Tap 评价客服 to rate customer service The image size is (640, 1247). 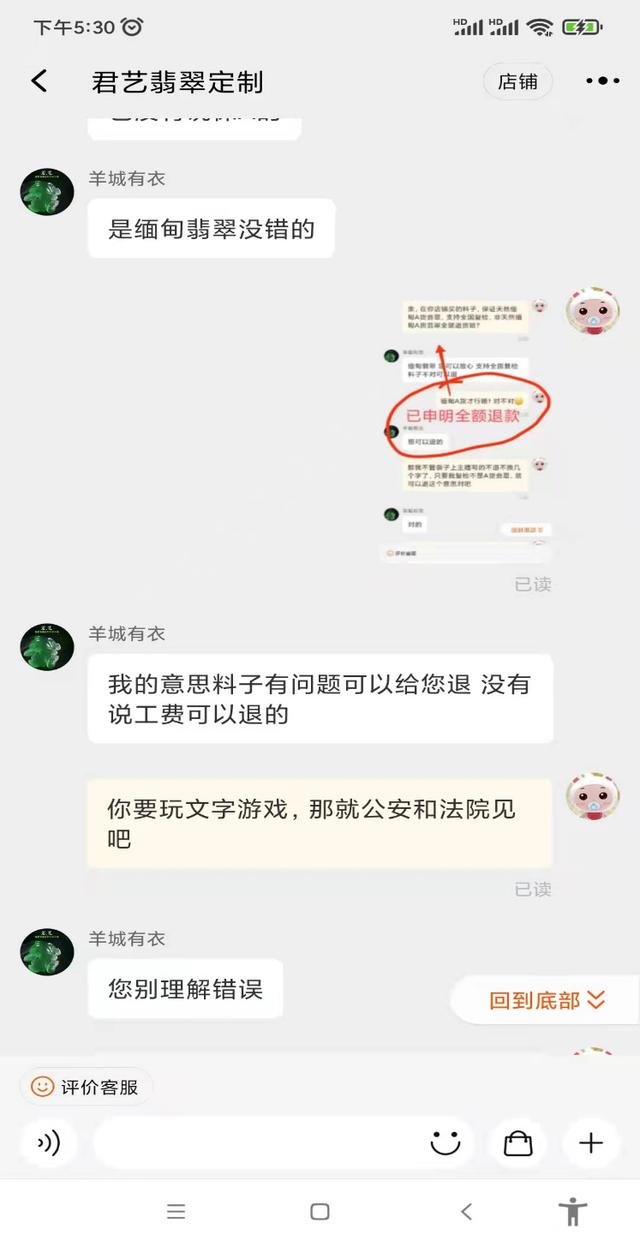(x=86, y=1087)
